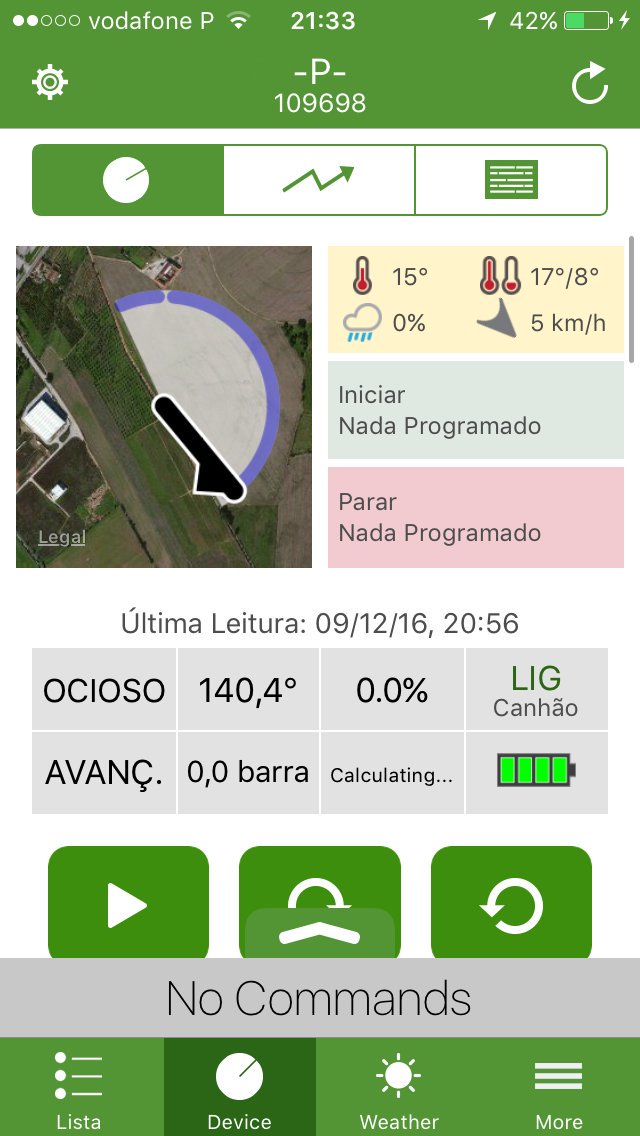
Task: Start the pivot with the play button
Action: click(x=128, y=904)
